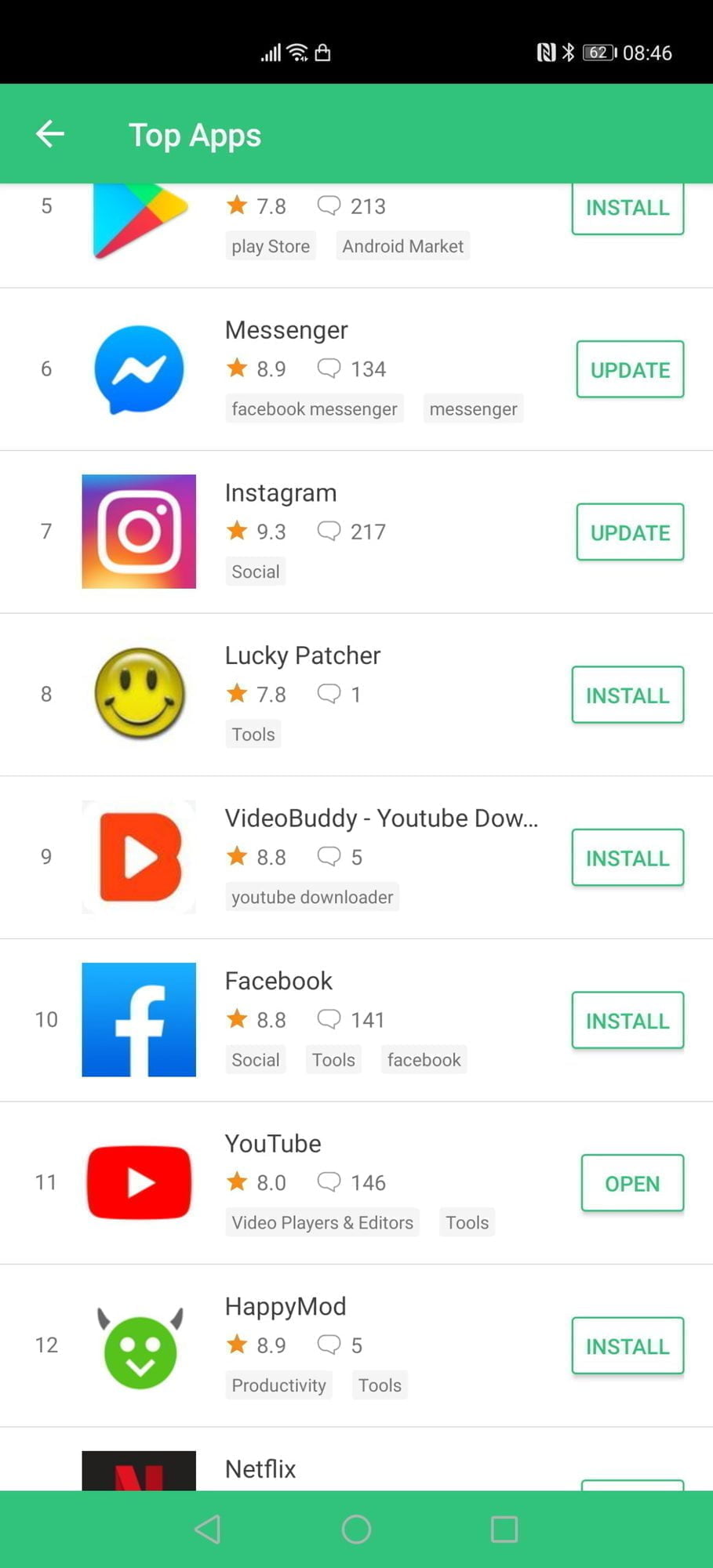Viewport: 713px width, 1568px height.
Task: Open the YouTube app
Action: 631,1183
